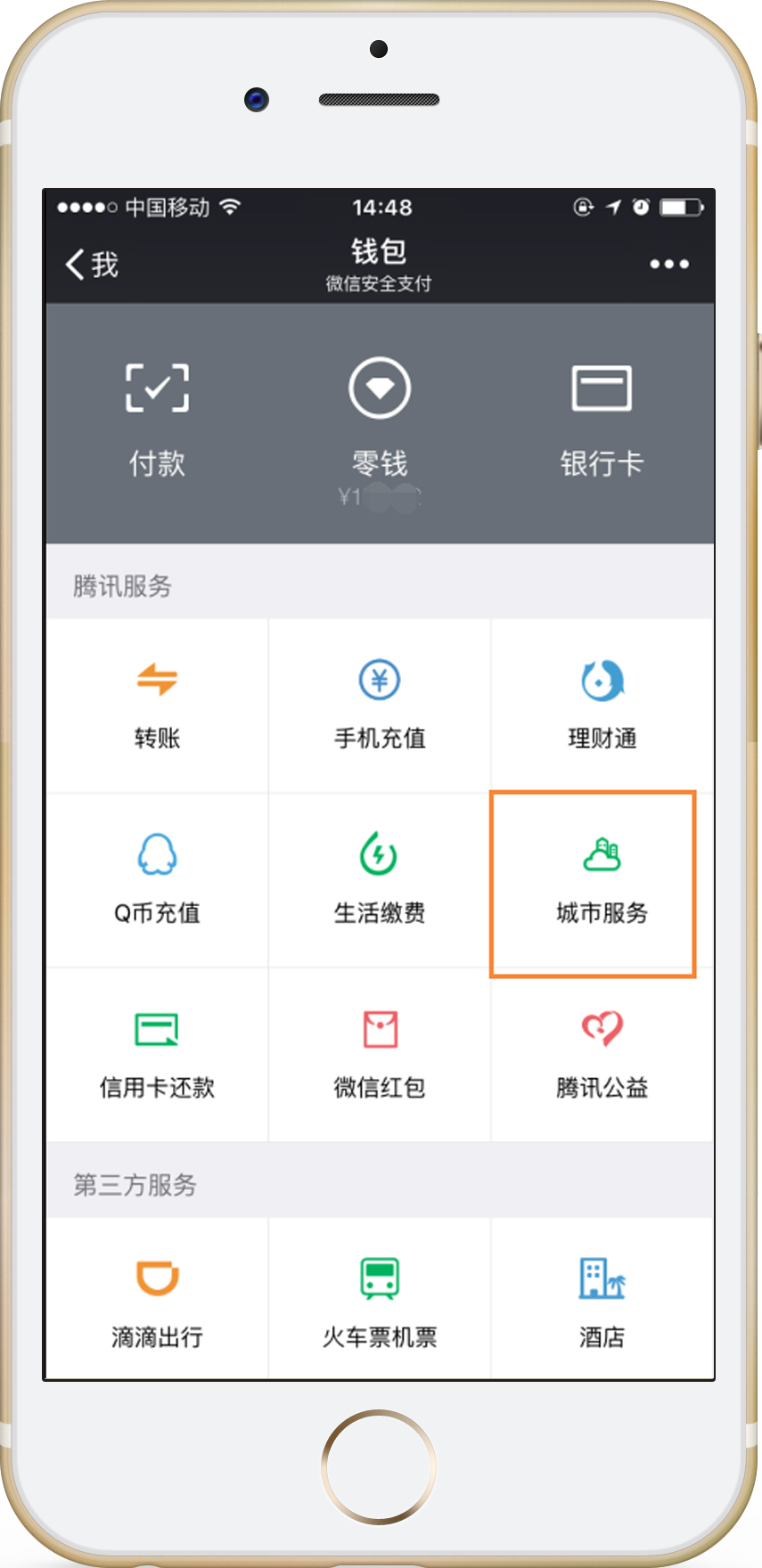This screenshot has height=1568, width=762.
Task: Choose Q币充值
Action: (x=157, y=879)
